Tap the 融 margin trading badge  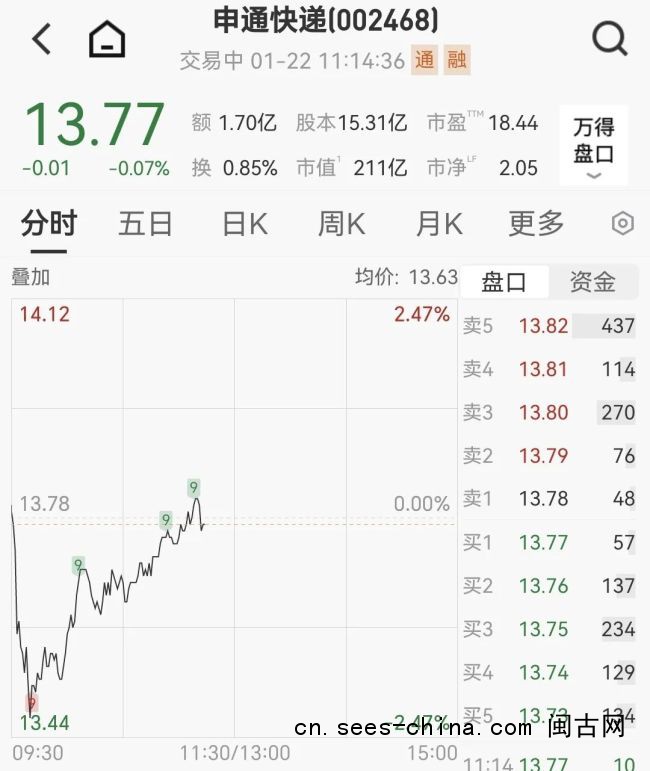click(457, 61)
